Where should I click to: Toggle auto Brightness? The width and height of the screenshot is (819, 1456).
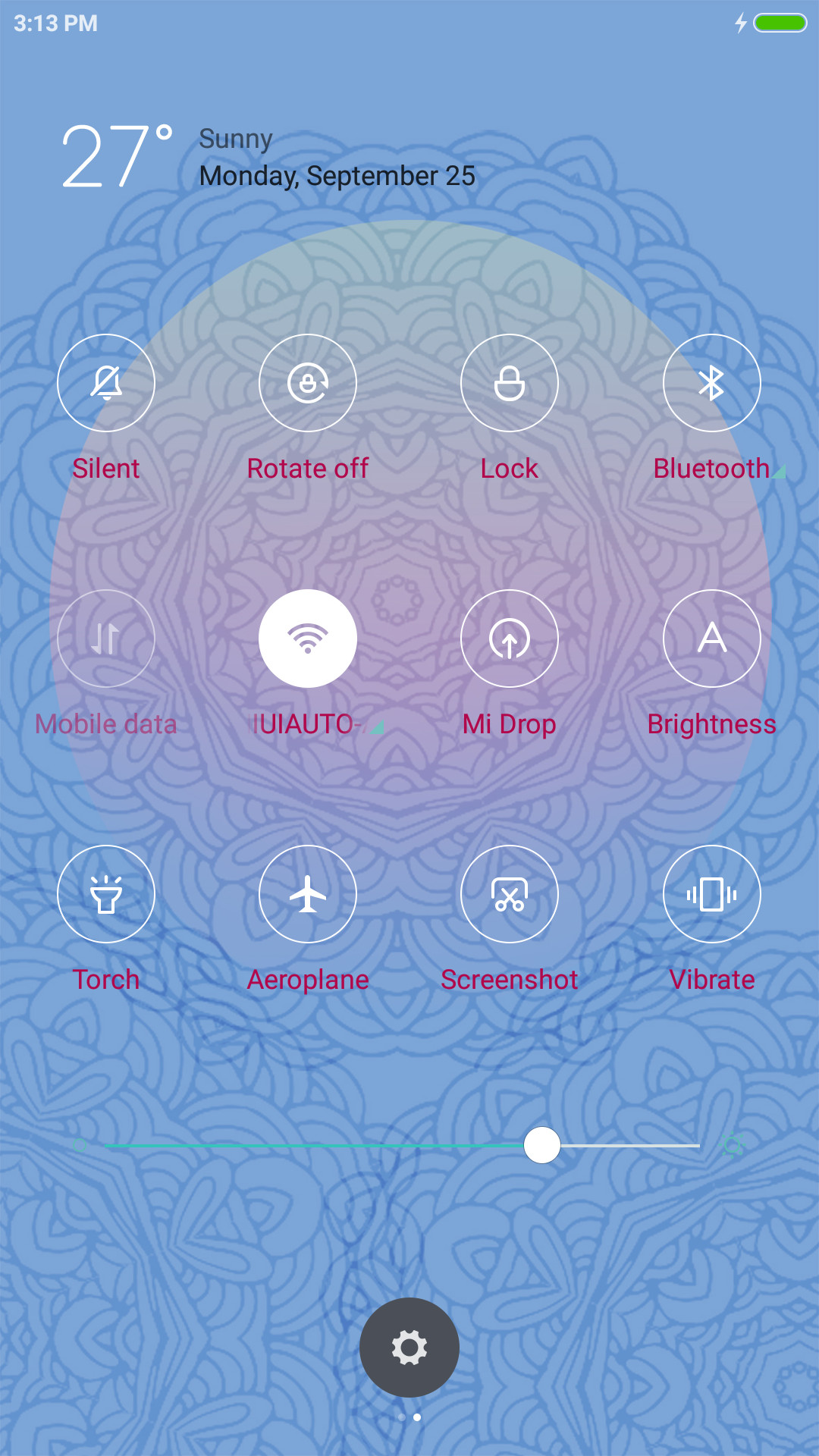(712, 639)
